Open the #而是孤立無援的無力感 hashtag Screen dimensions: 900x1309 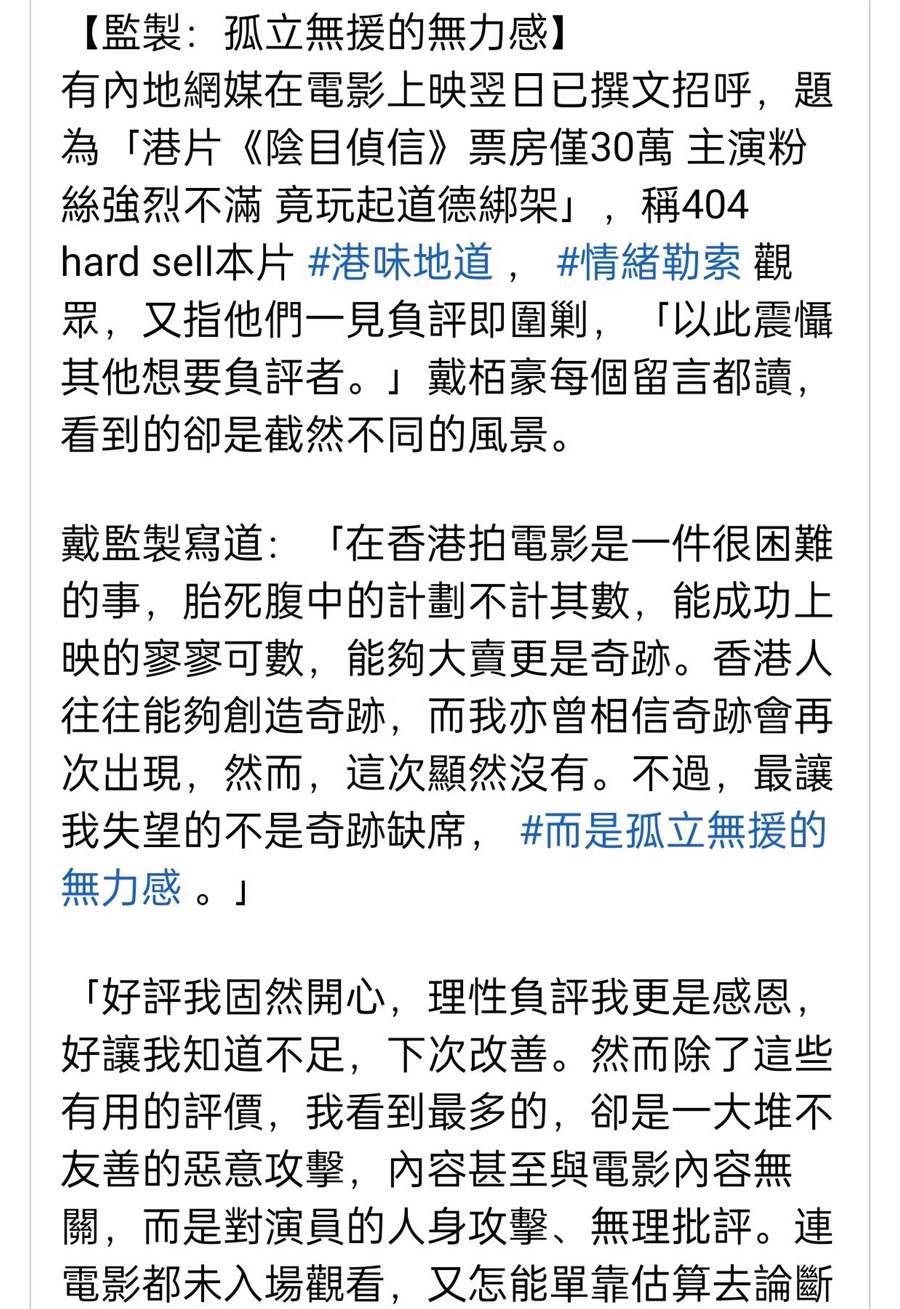(672, 832)
